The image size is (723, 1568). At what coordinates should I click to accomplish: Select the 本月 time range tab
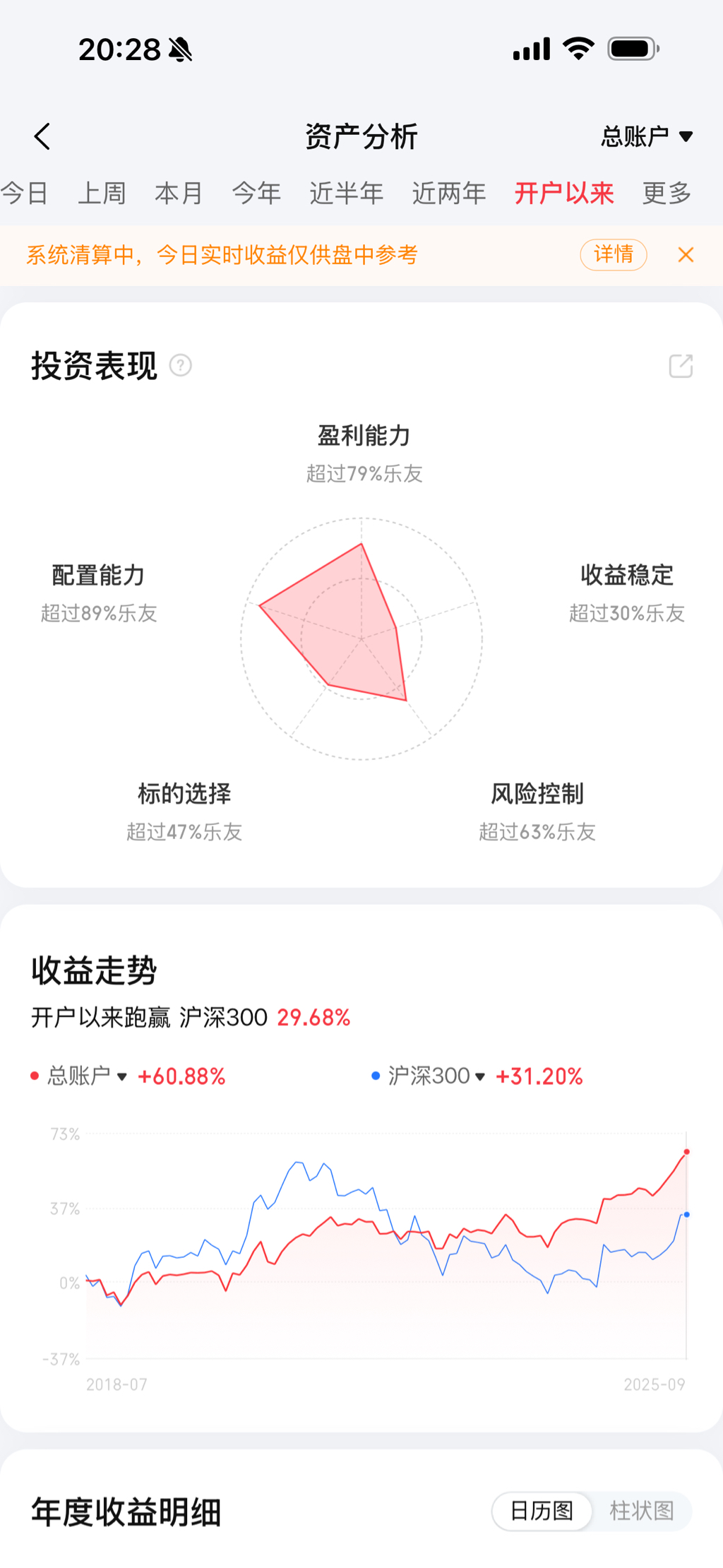[179, 193]
